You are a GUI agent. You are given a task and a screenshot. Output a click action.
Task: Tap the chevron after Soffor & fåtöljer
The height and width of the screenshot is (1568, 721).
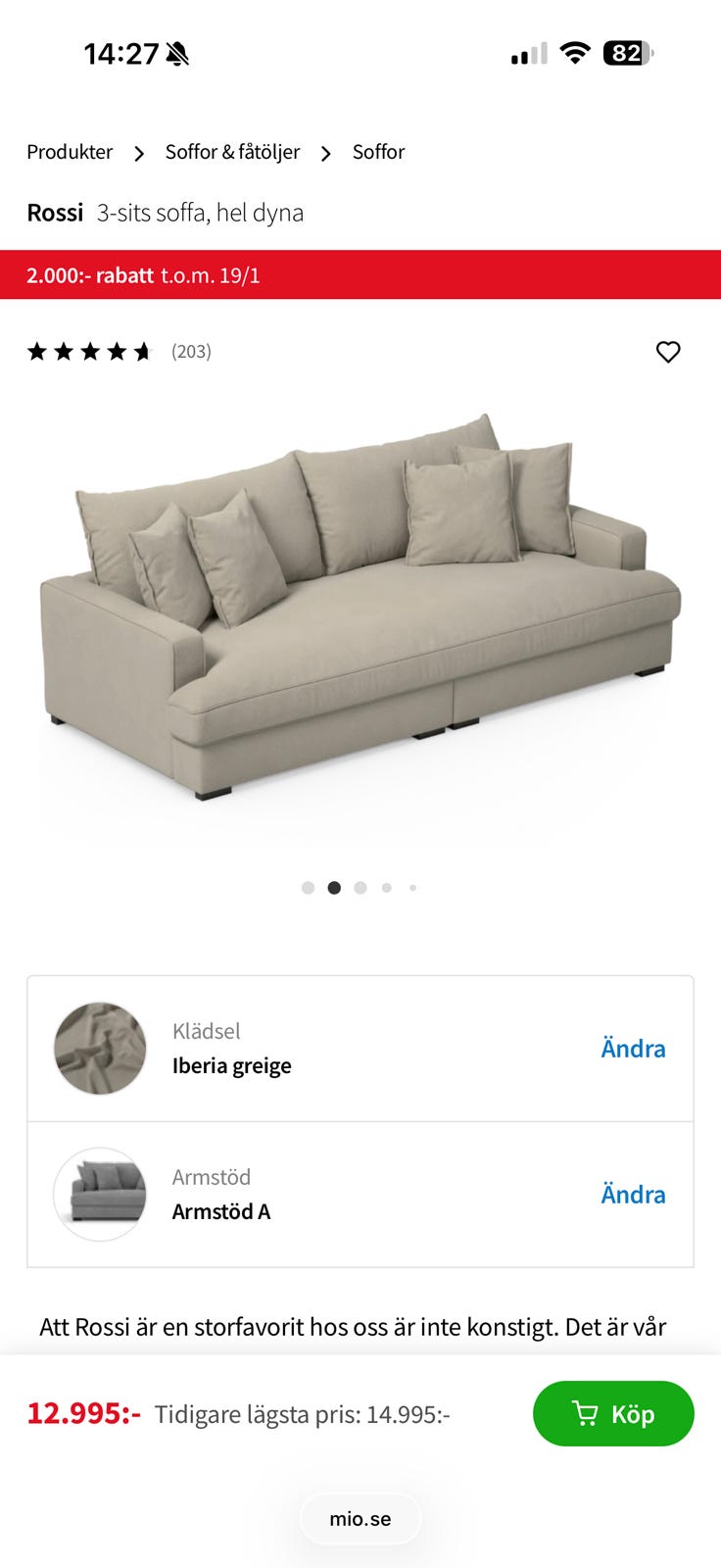[x=324, y=153]
